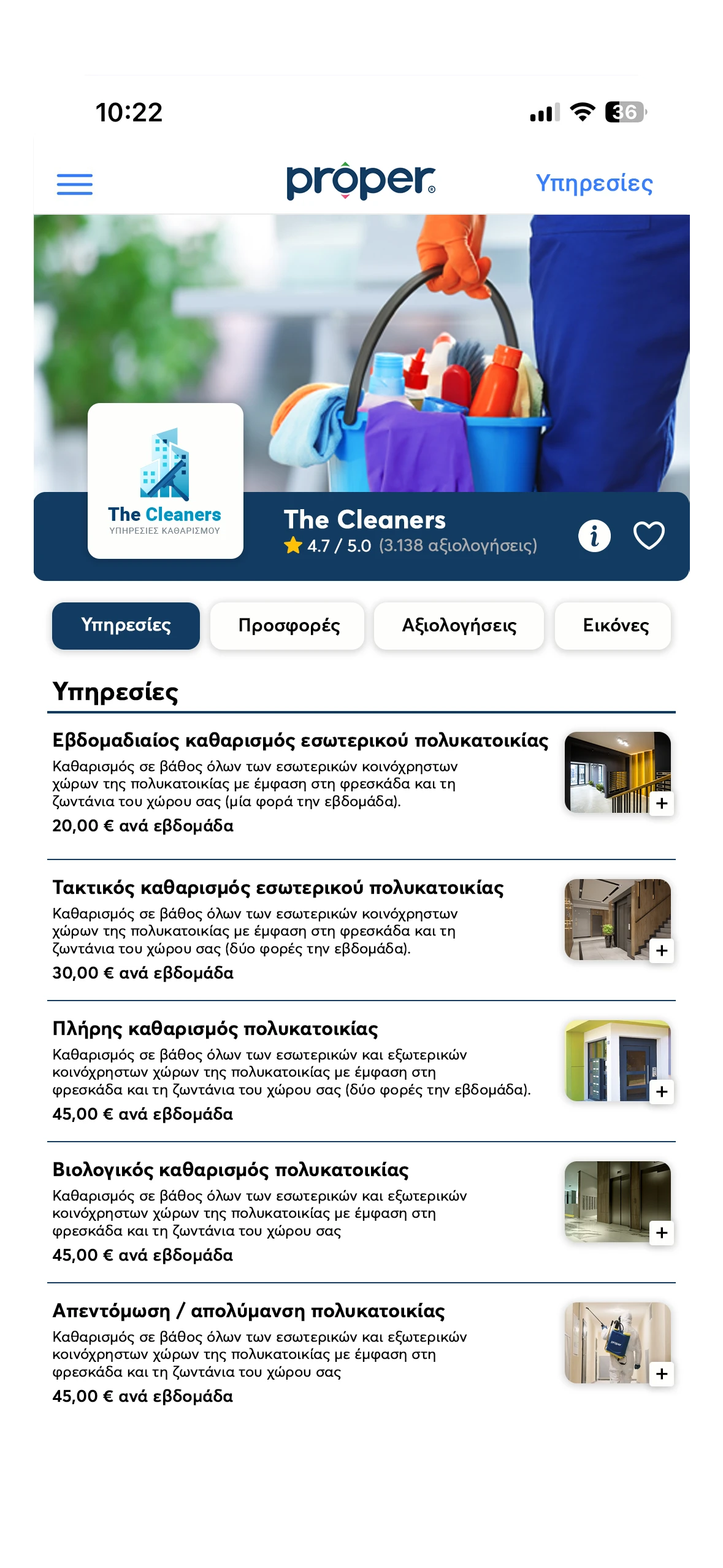Add The Cleaners to favorites
The image size is (723, 1568).
[648, 536]
